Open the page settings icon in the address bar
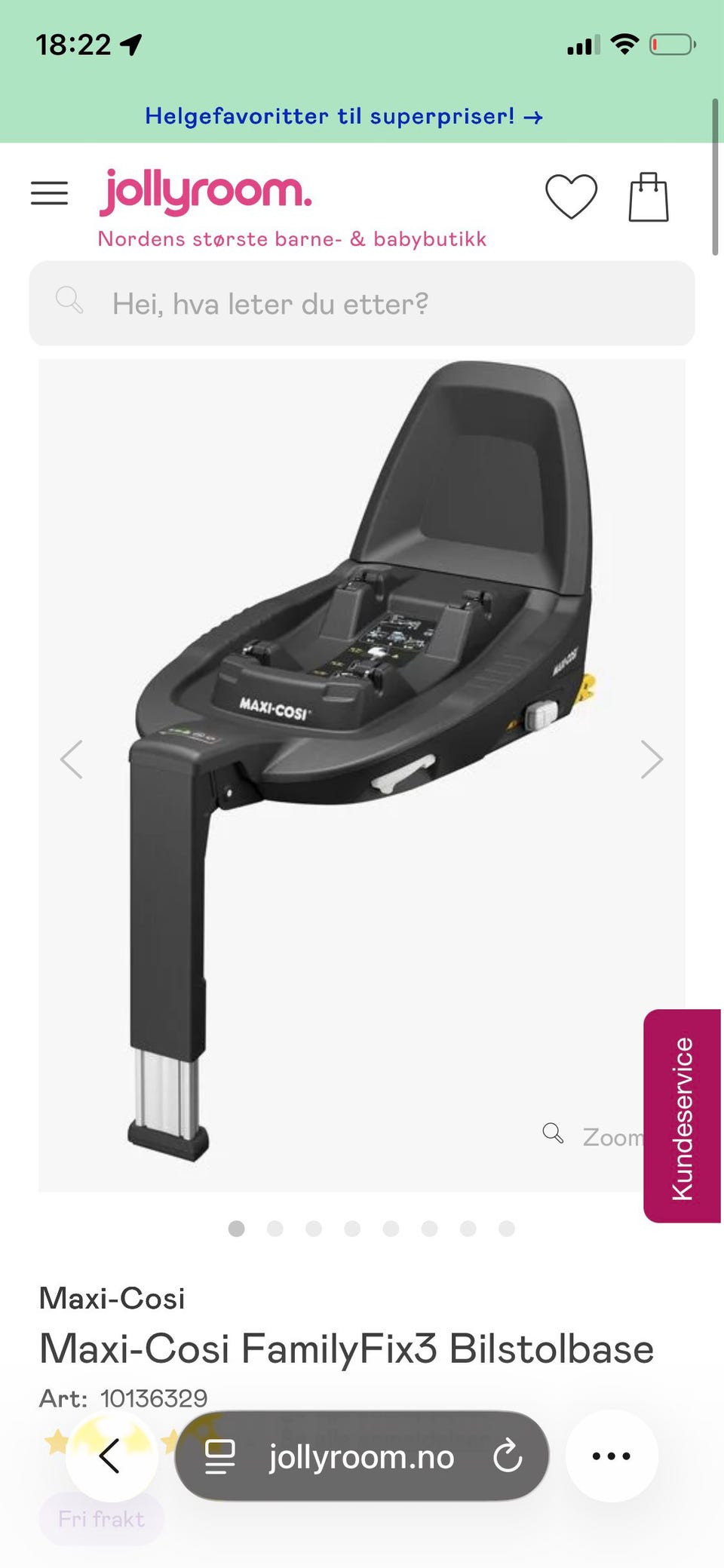The image size is (724, 1568). click(220, 1456)
